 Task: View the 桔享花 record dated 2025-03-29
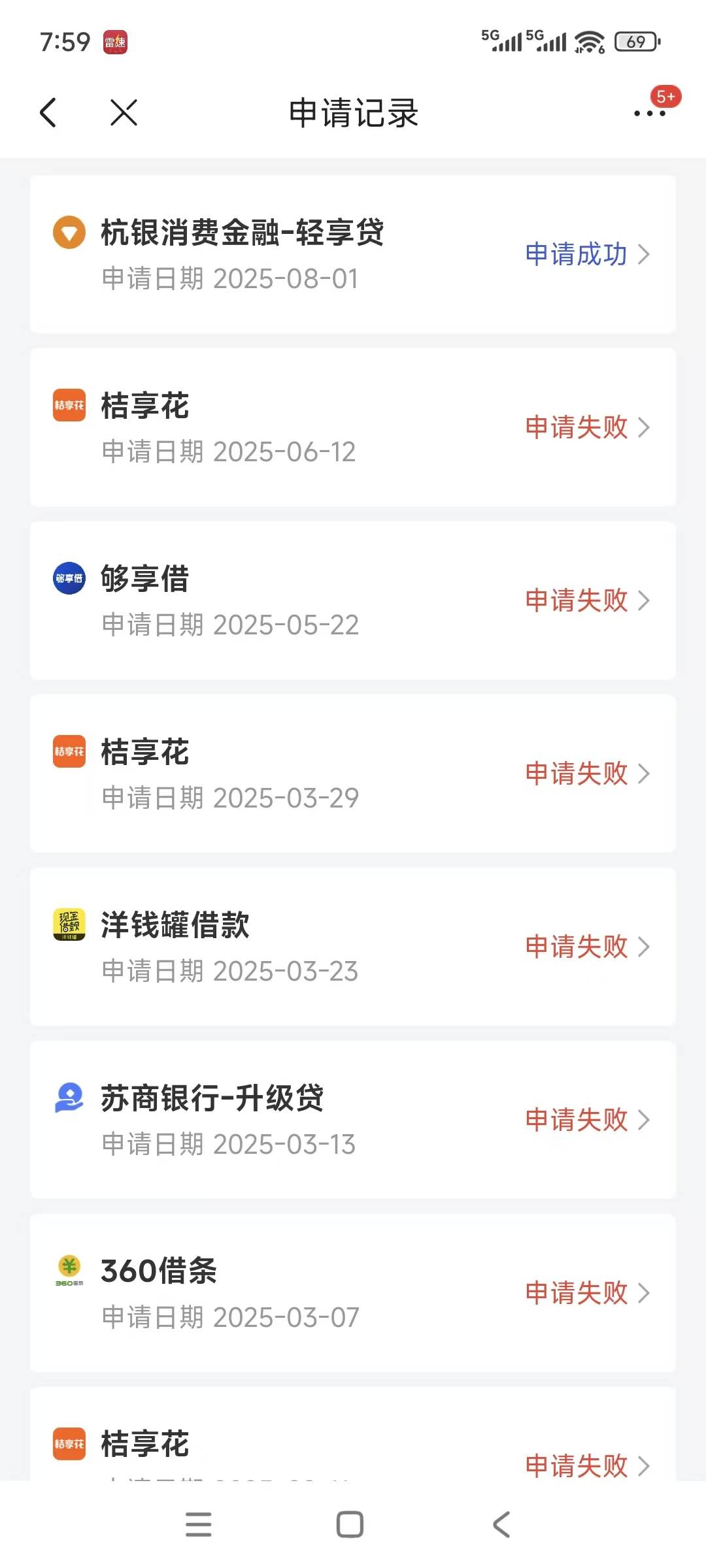(353, 774)
